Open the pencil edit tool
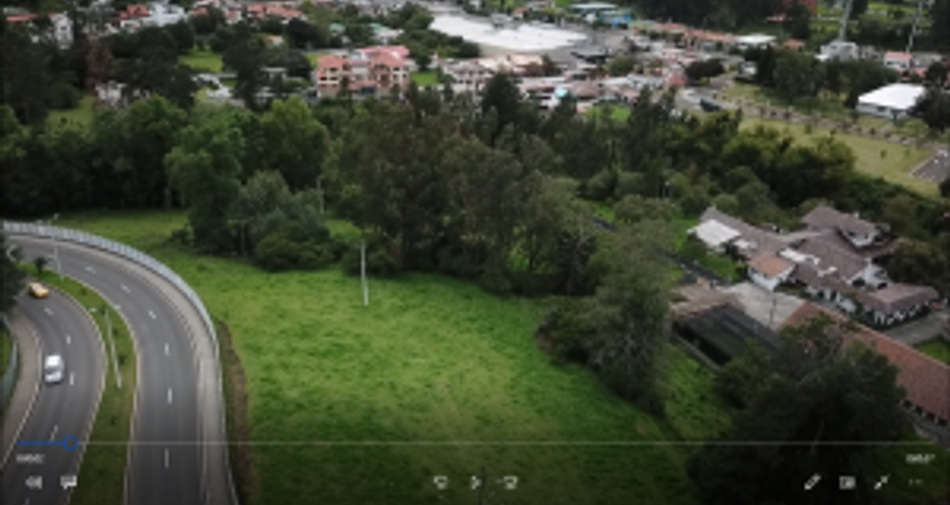 point(812,482)
